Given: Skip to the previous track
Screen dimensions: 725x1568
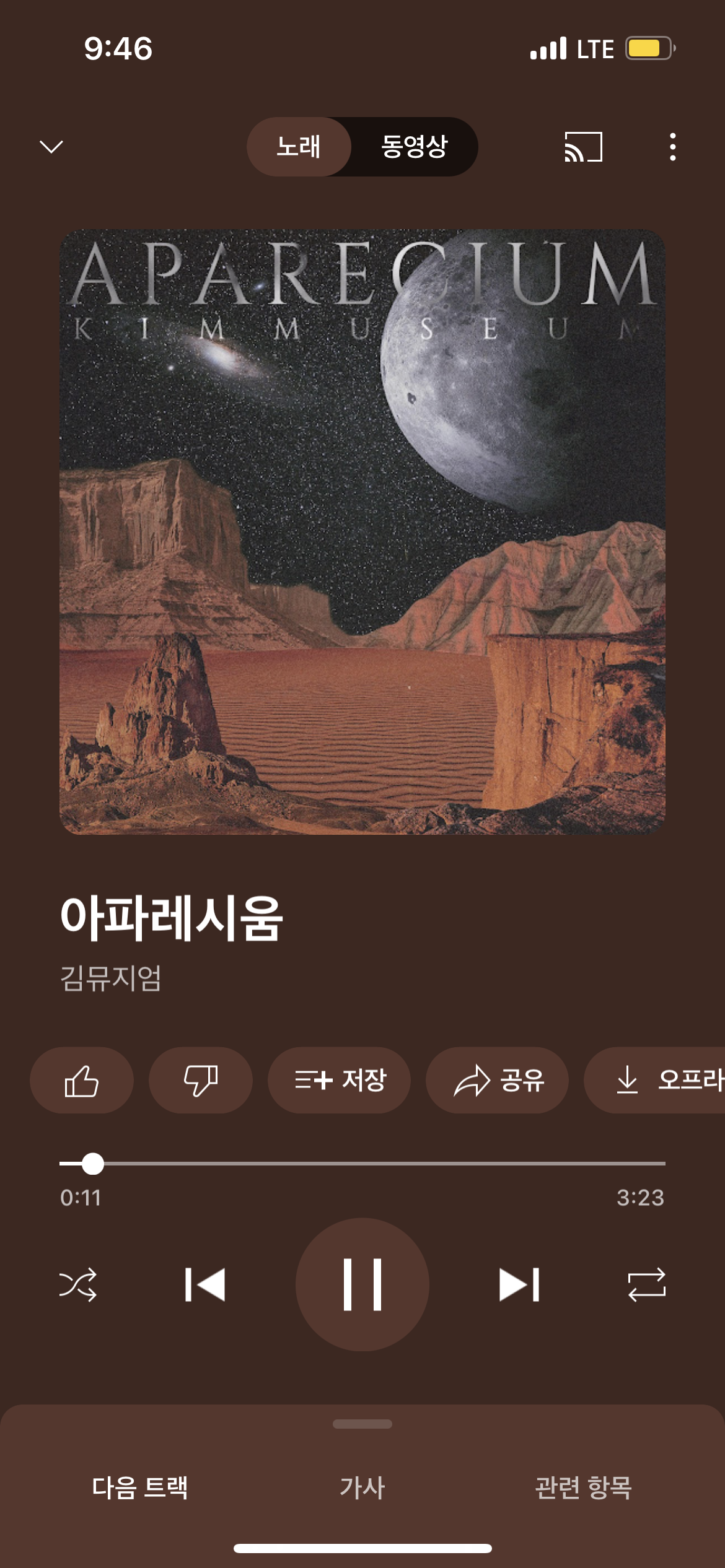Looking at the screenshot, I should (x=205, y=1285).
